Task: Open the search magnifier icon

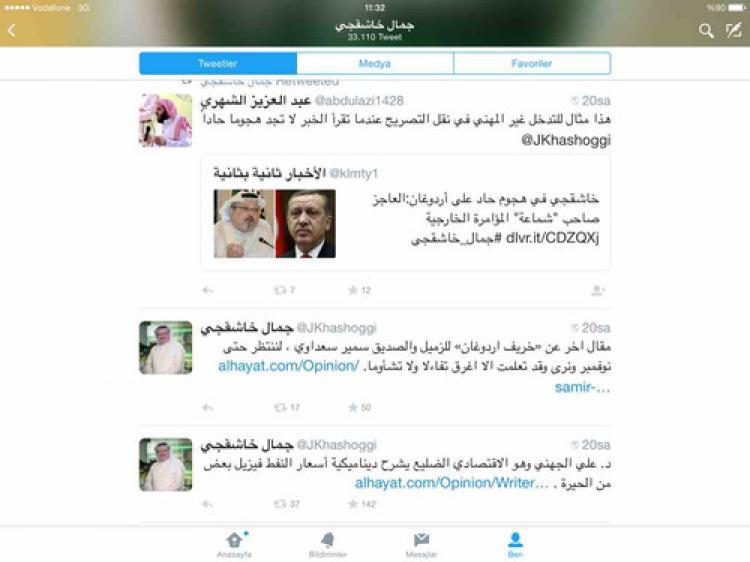Action: (x=706, y=31)
